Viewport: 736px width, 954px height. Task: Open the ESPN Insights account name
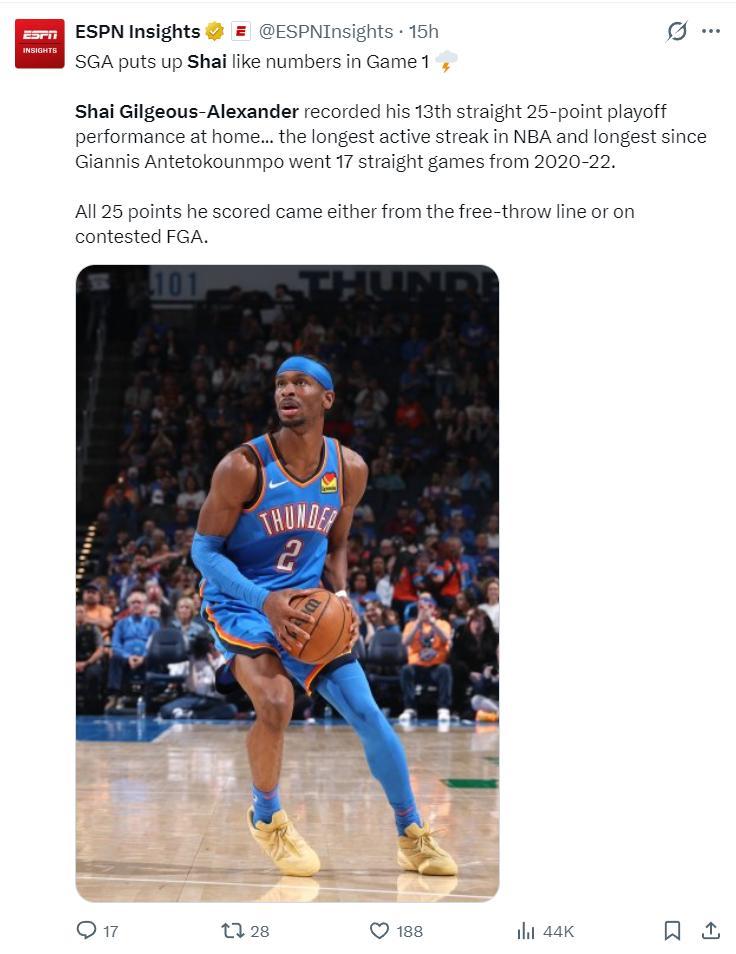(138, 32)
